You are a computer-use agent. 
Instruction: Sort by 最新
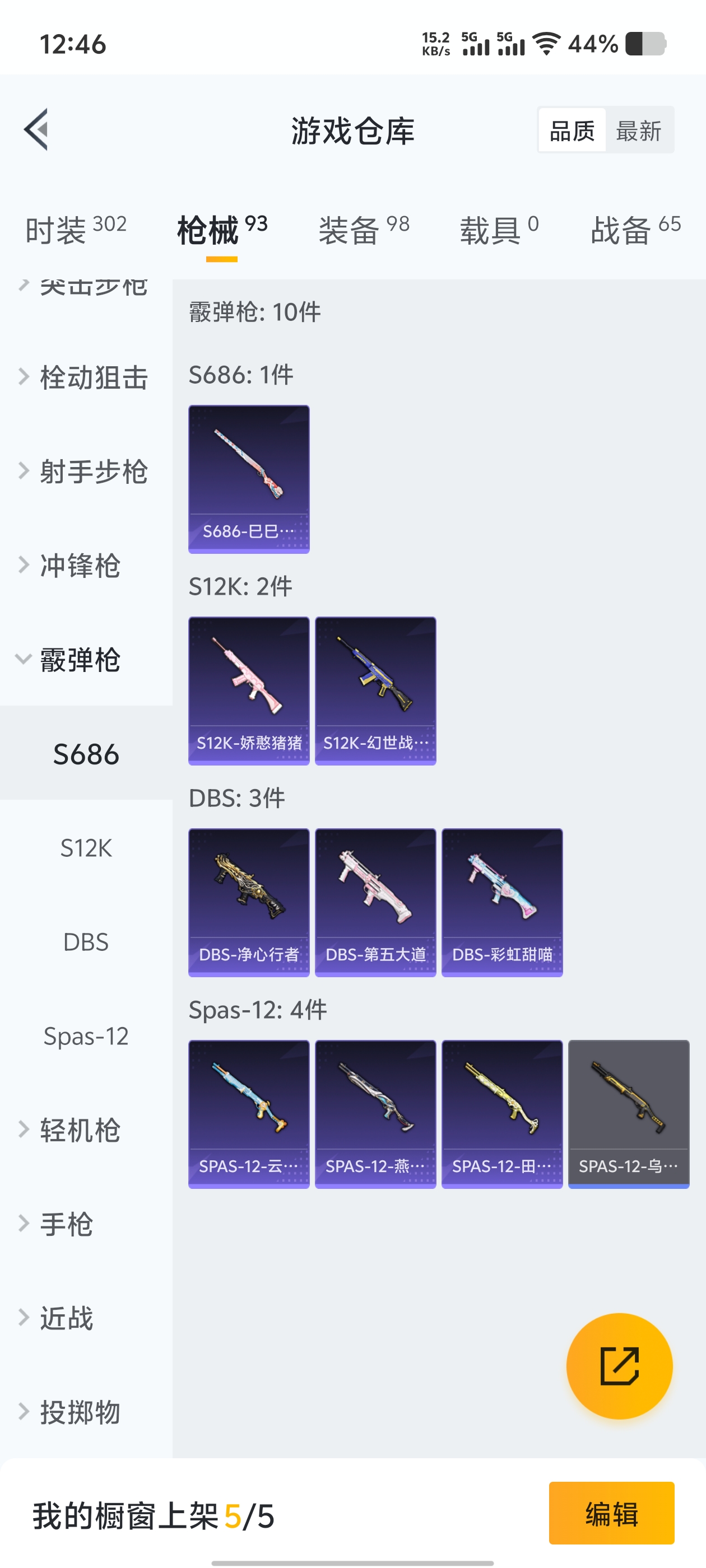[x=638, y=130]
